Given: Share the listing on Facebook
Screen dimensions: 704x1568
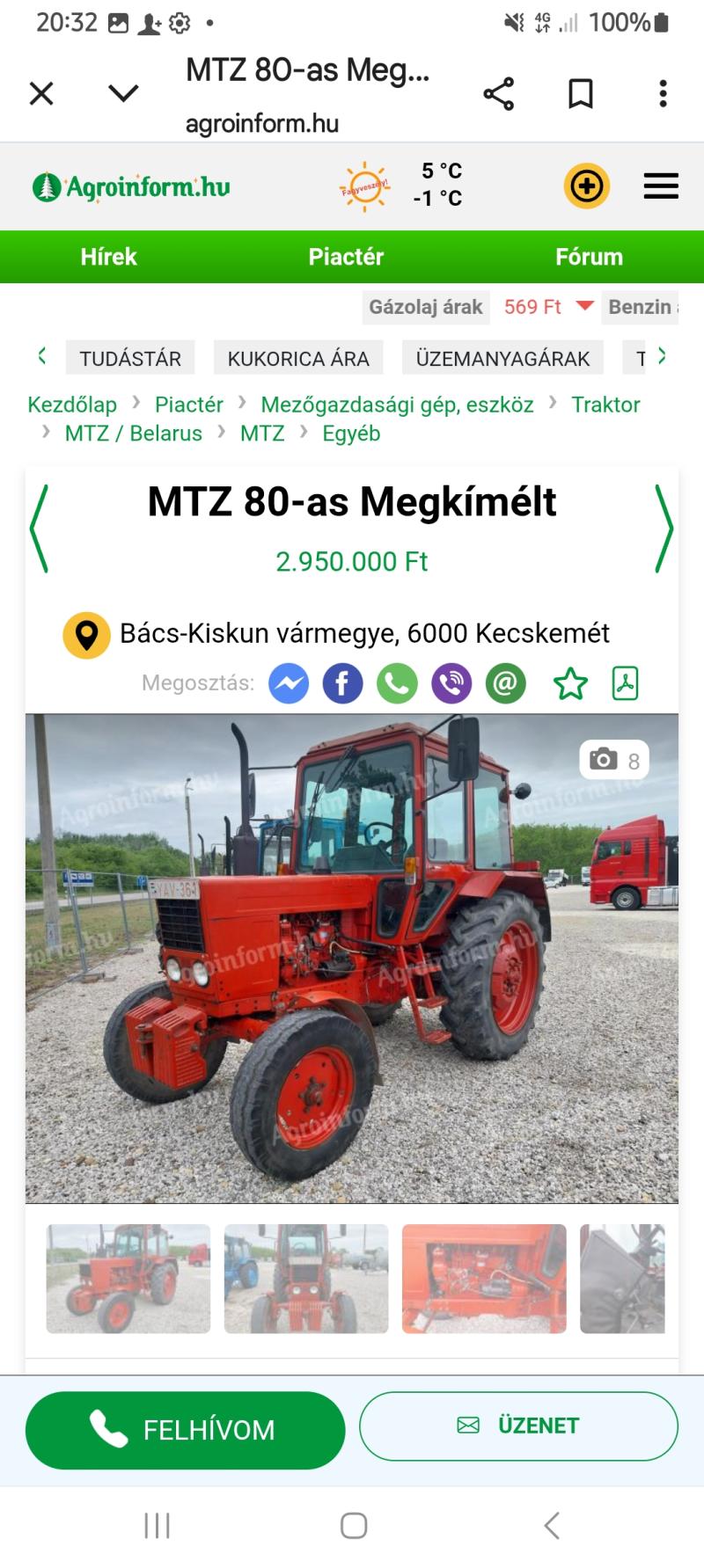Looking at the screenshot, I should click(342, 683).
